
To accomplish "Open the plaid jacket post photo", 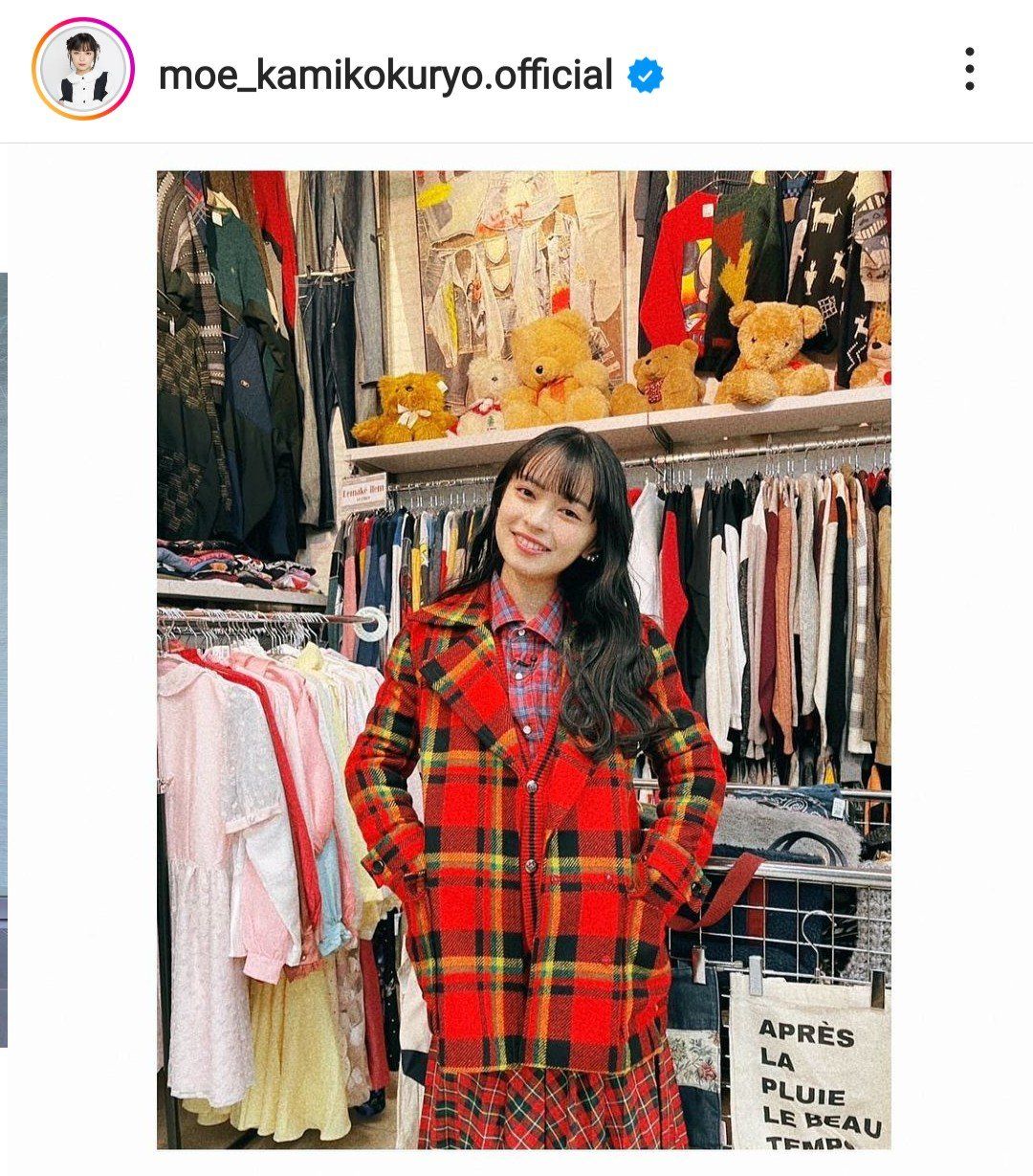I will [x=523, y=659].
